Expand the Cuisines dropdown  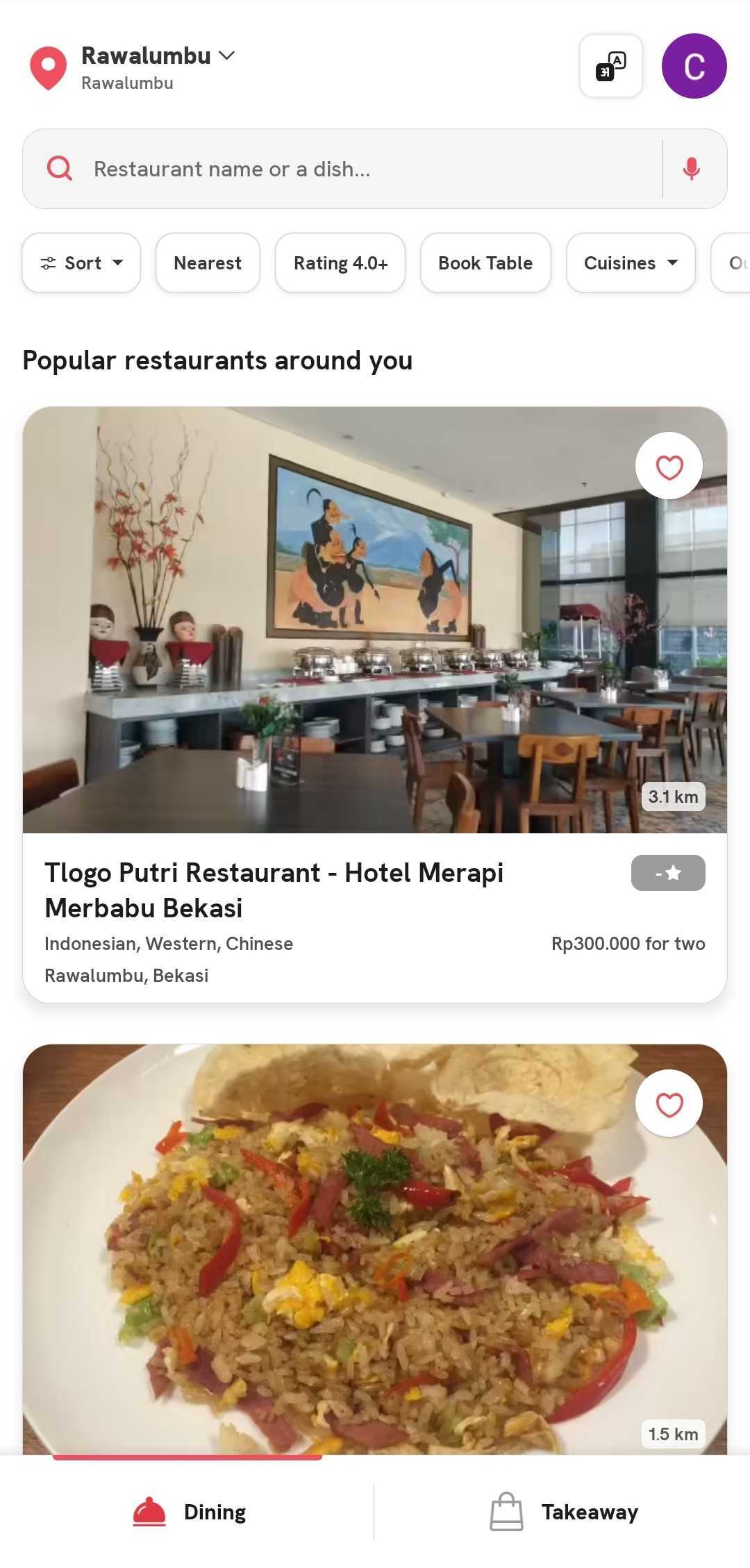click(630, 263)
